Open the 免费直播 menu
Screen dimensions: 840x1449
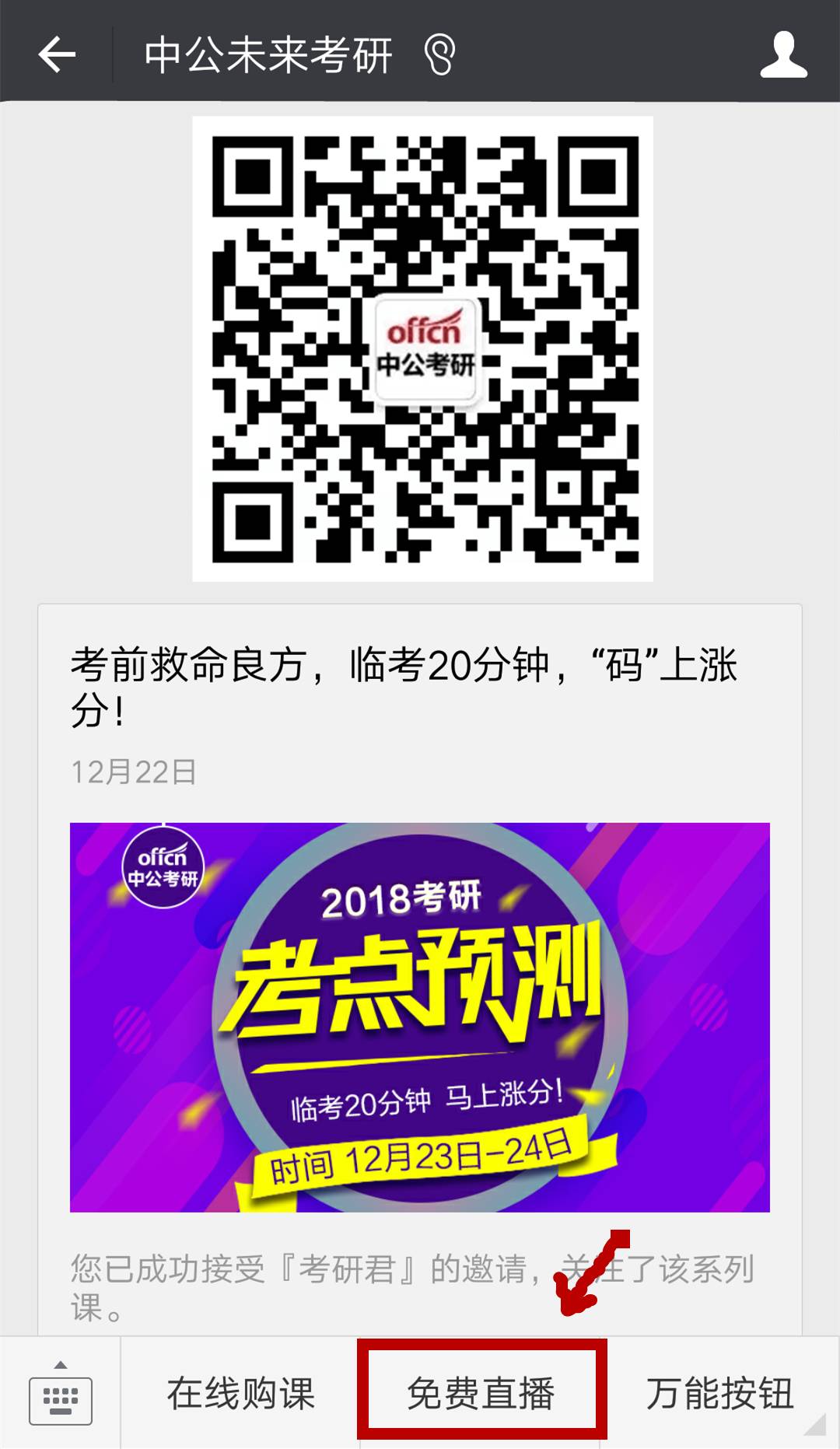(x=481, y=1394)
